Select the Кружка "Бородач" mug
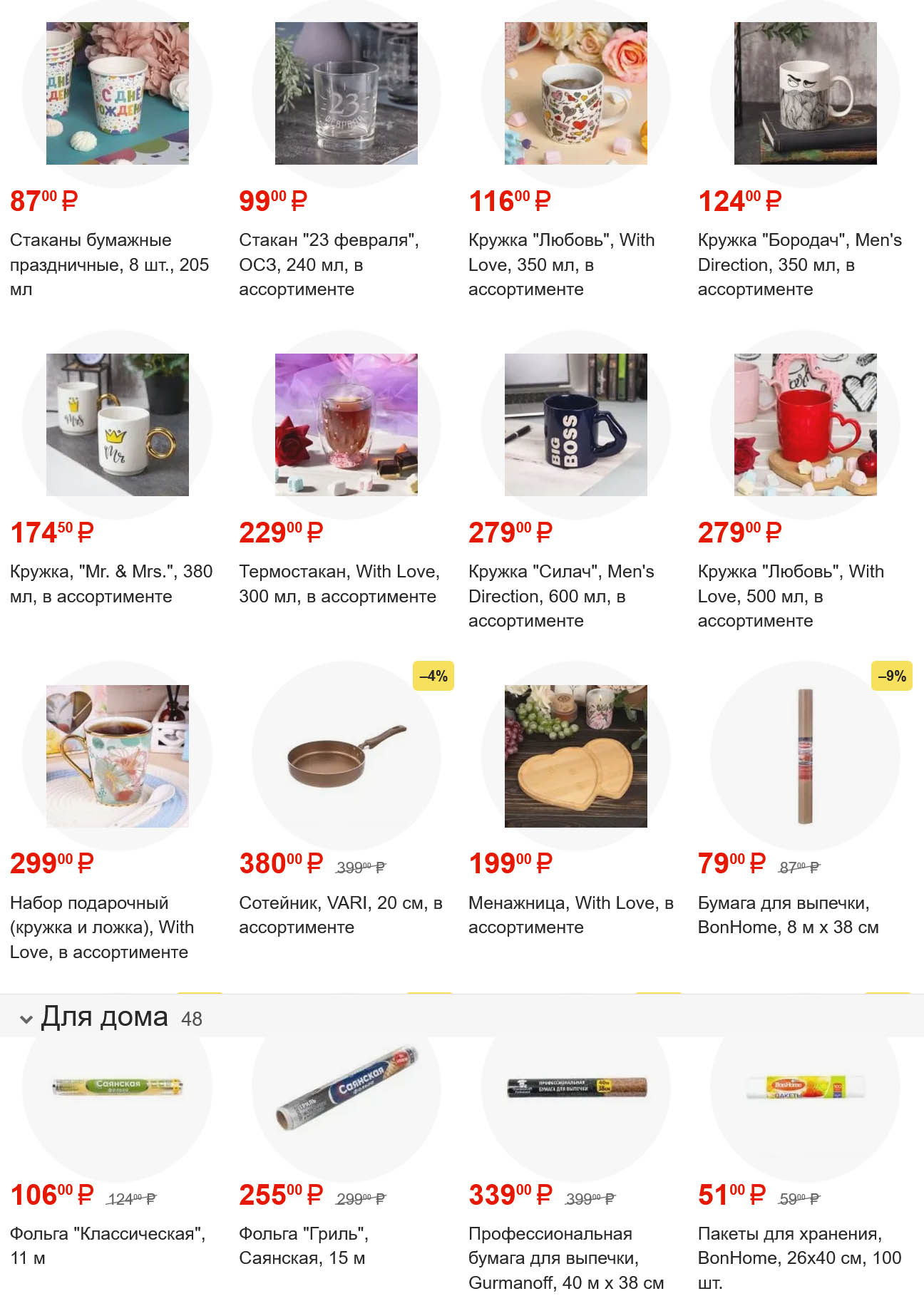 [x=805, y=93]
